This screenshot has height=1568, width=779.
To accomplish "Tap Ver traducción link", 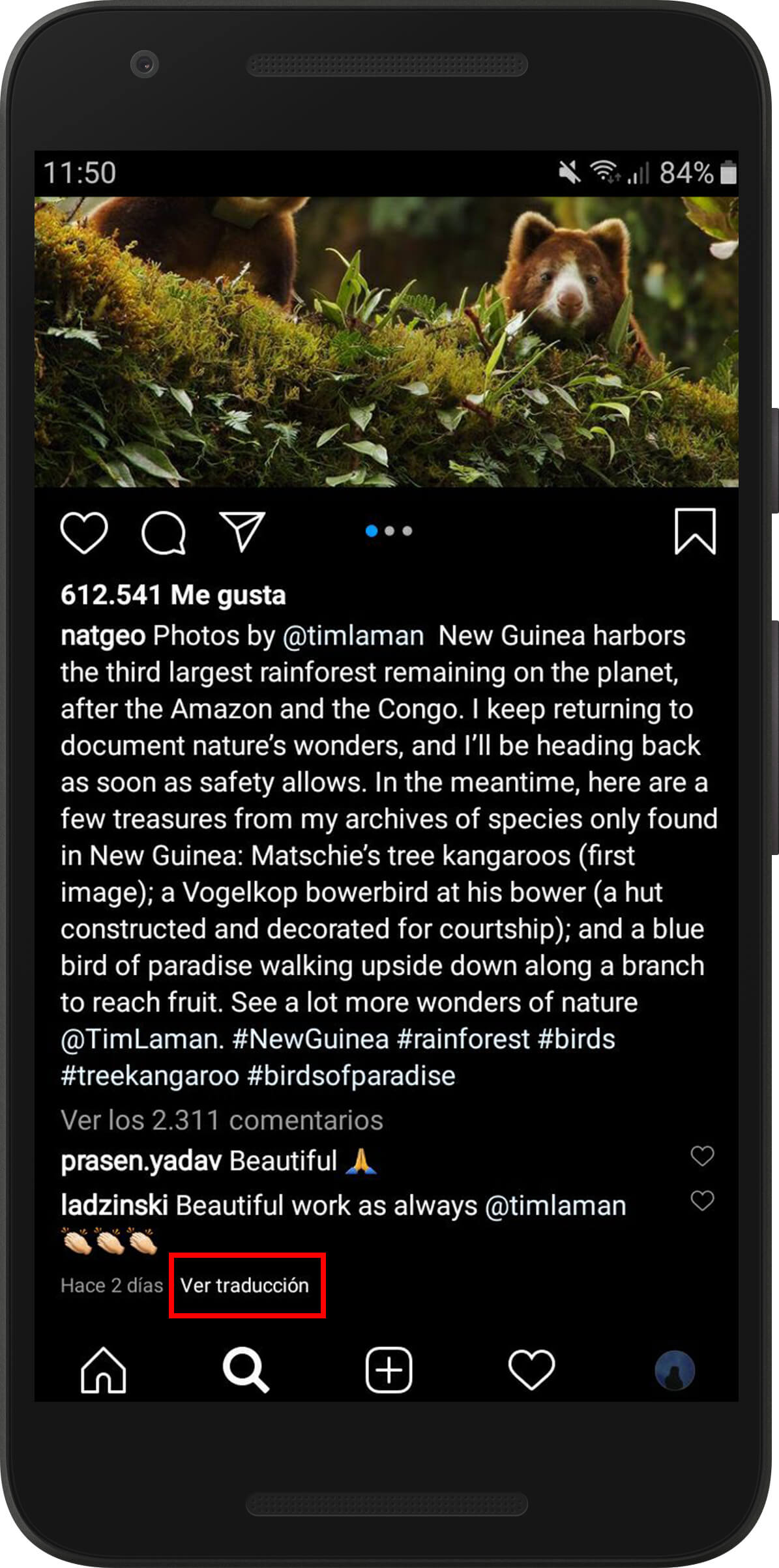I will pyautogui.click(x=245, y=1285).
